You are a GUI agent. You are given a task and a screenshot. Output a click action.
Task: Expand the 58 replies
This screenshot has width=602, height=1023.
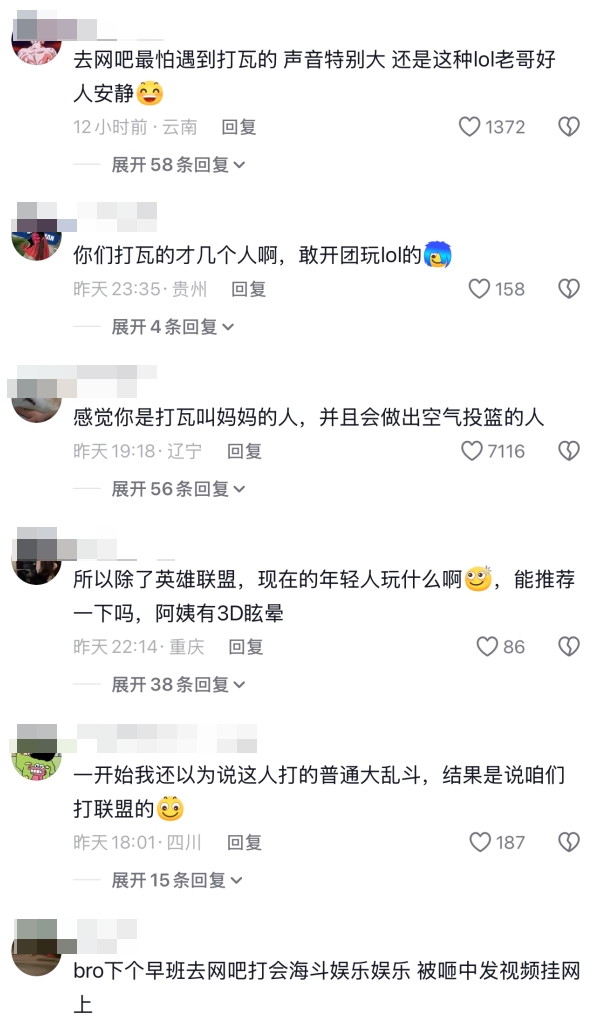pos(178,165)
